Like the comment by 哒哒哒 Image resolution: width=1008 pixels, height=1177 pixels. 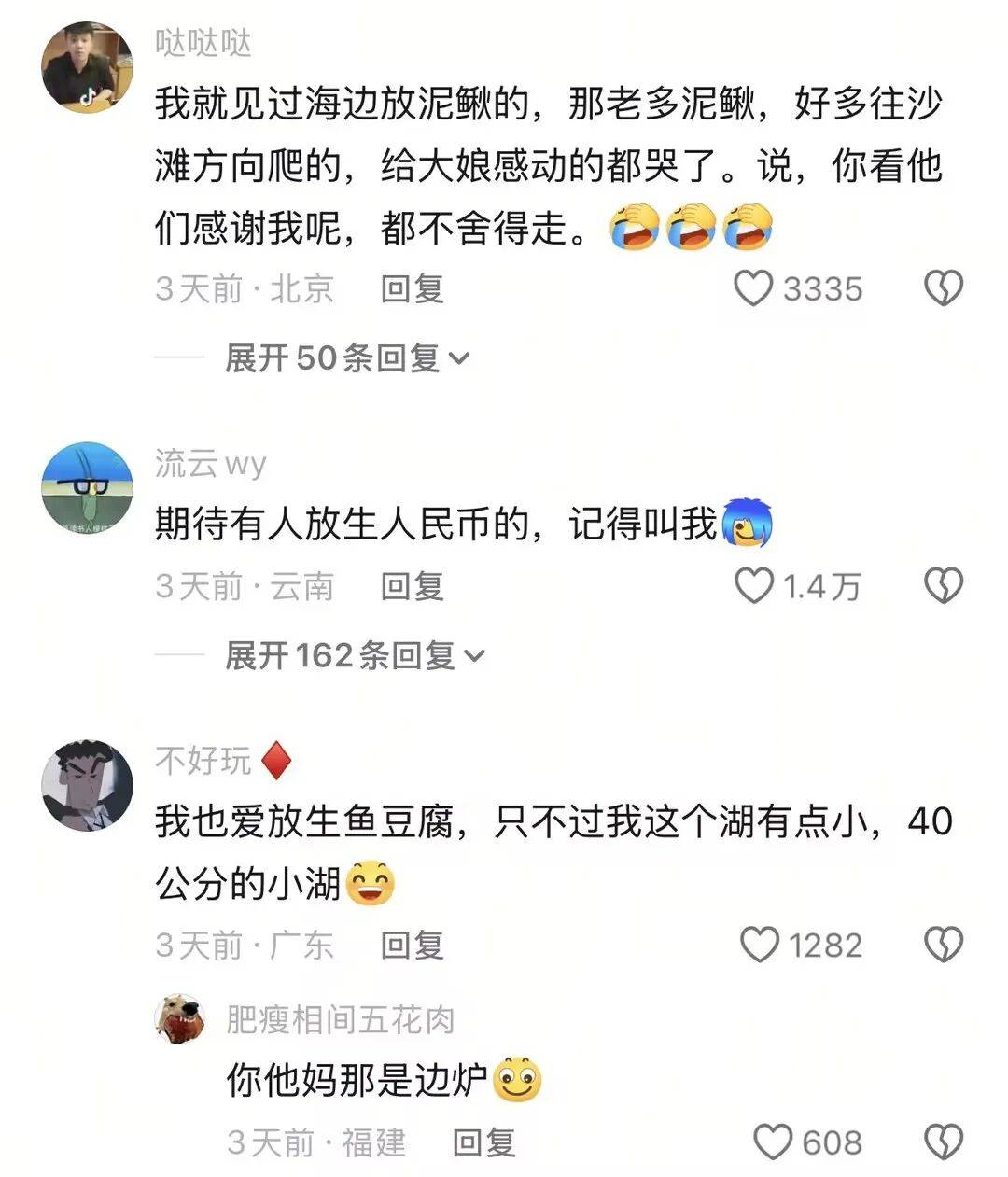click(753, 289)
